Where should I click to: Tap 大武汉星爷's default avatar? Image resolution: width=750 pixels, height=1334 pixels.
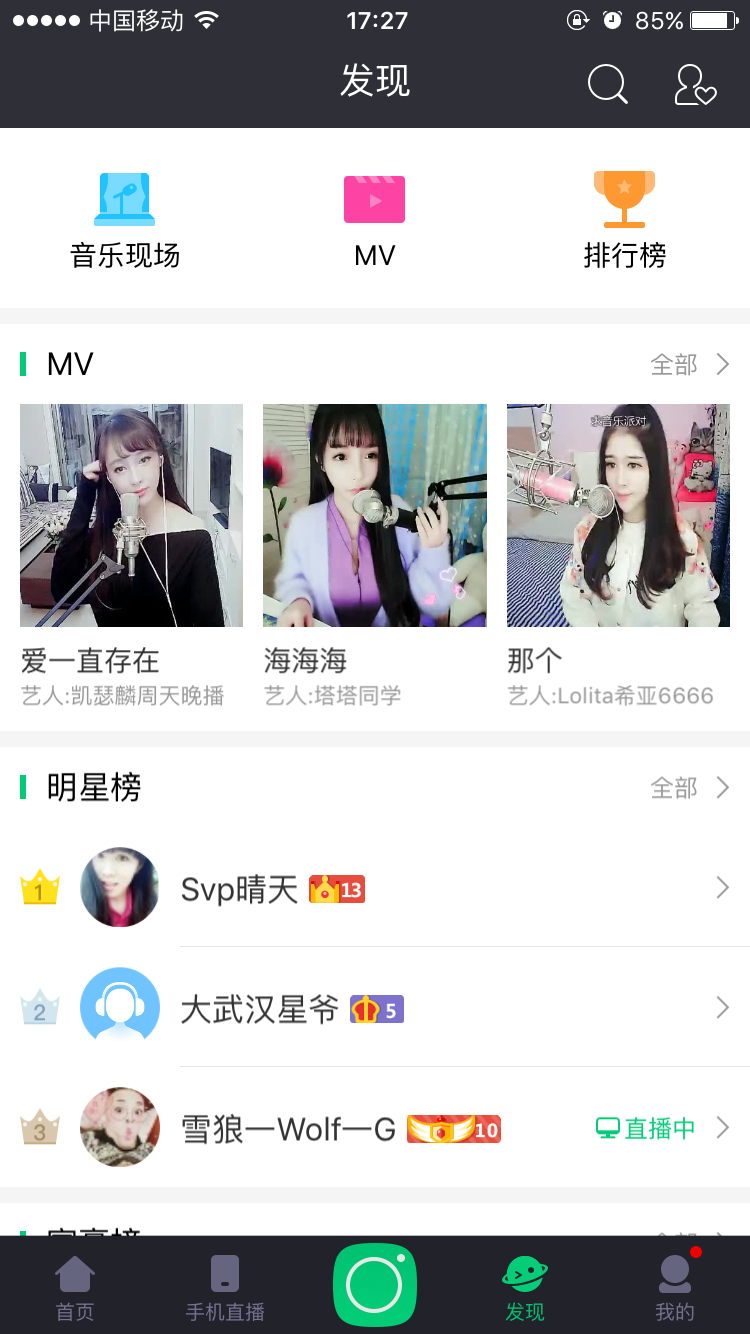[x=119, y=1007]
